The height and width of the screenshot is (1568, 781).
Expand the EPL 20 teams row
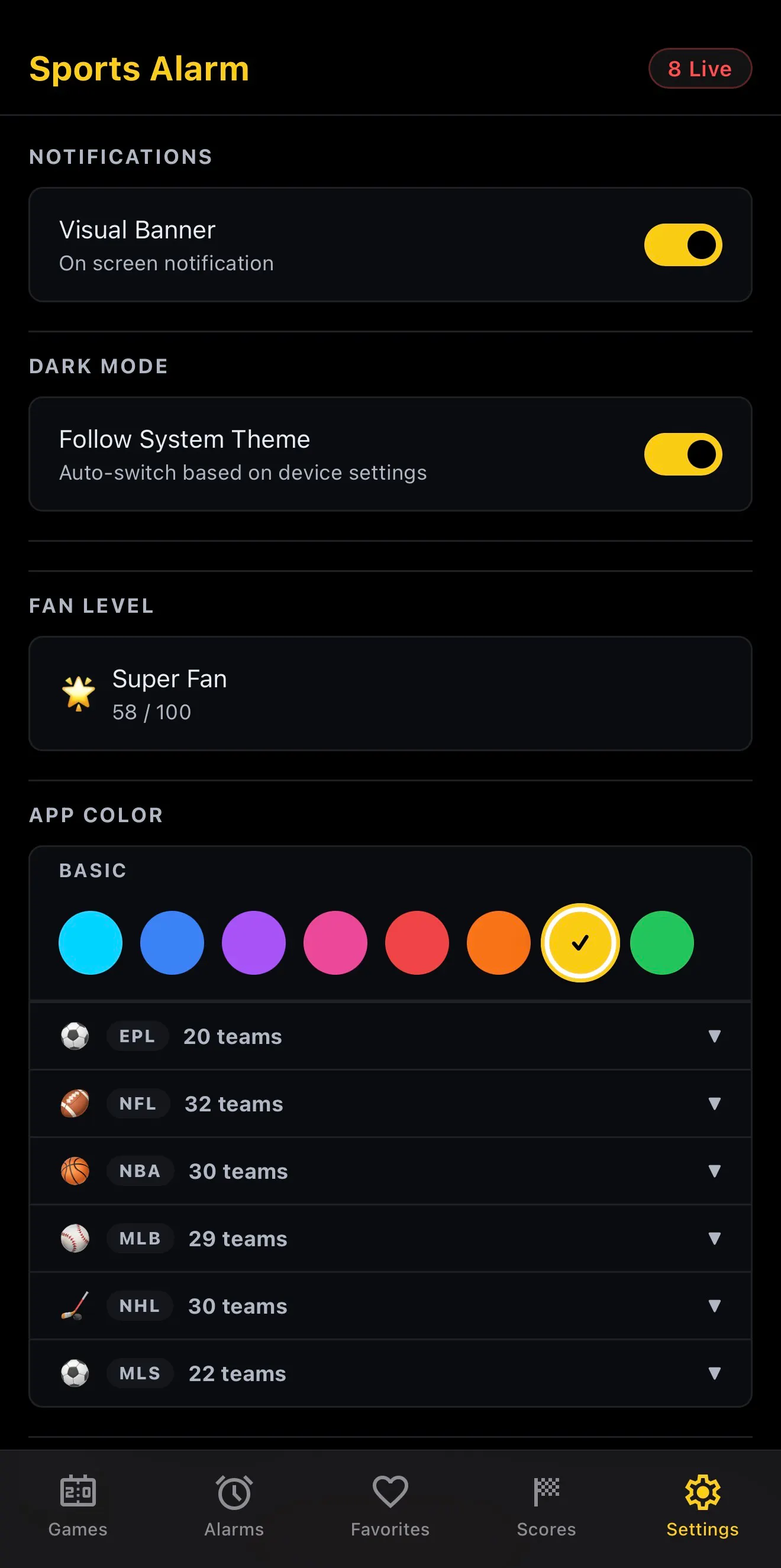[x=390, y=1036]
